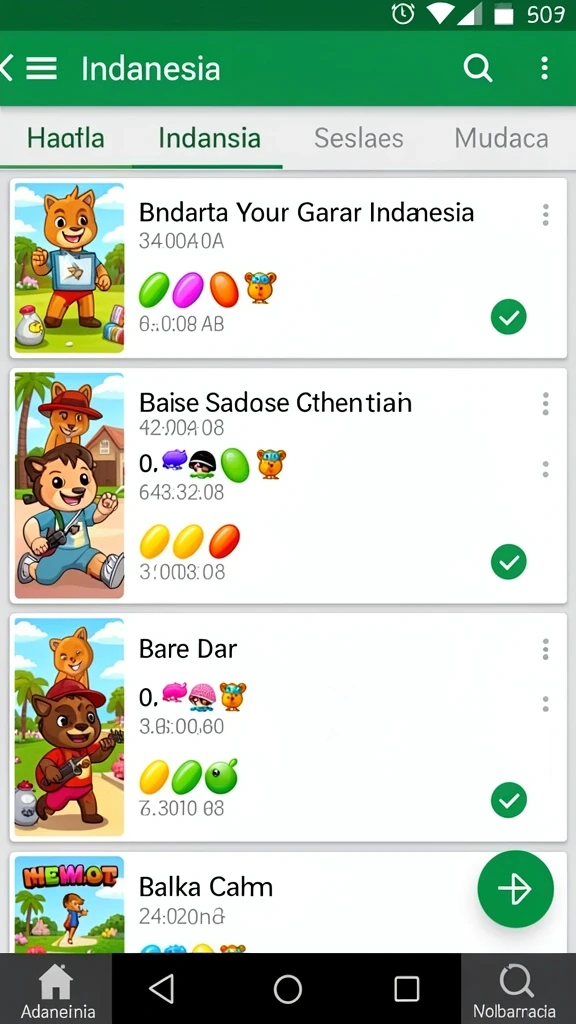Open the Bndarta Your Garar Indanesia card
576x1024 pixels.
(x=288, y=268)
